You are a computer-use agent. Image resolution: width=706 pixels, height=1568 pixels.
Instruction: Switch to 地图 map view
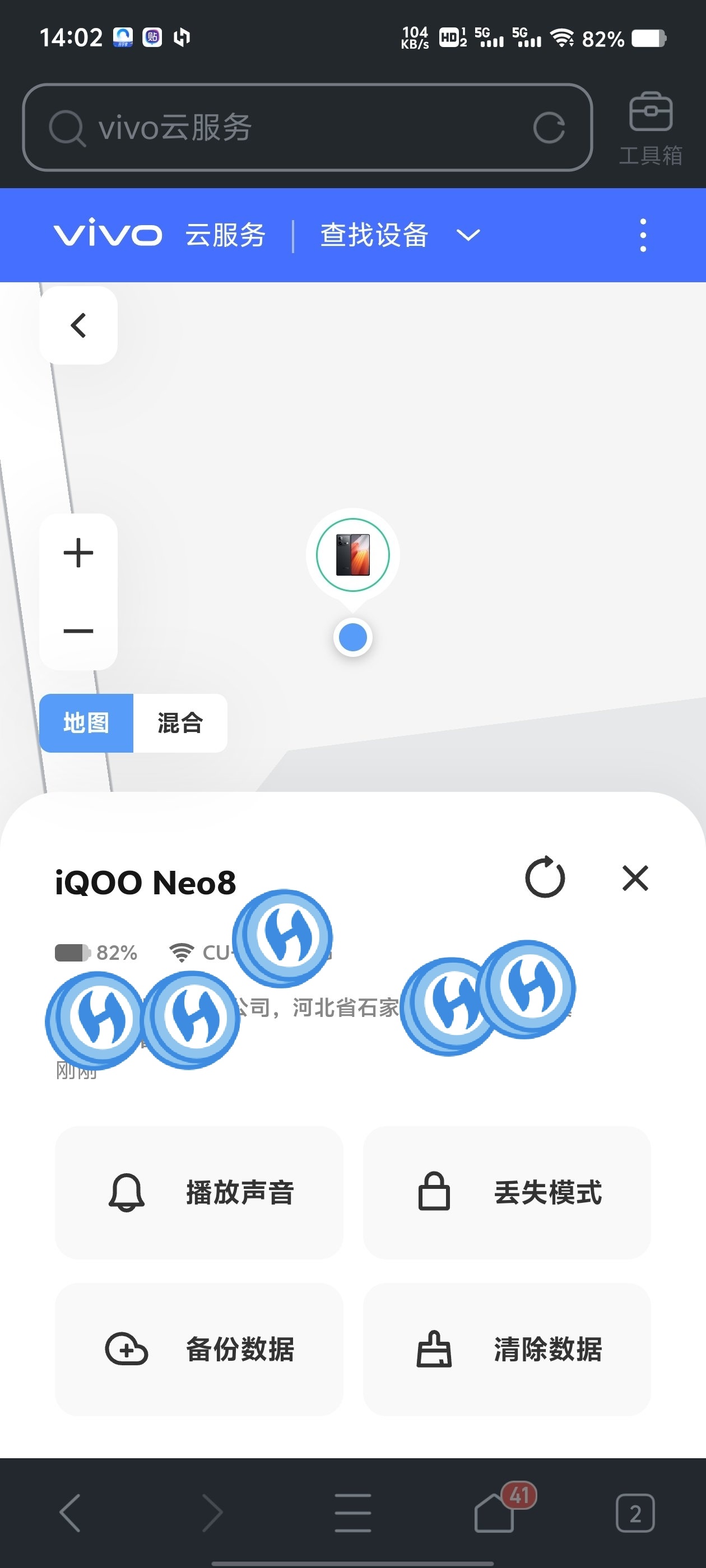[86, 723]
